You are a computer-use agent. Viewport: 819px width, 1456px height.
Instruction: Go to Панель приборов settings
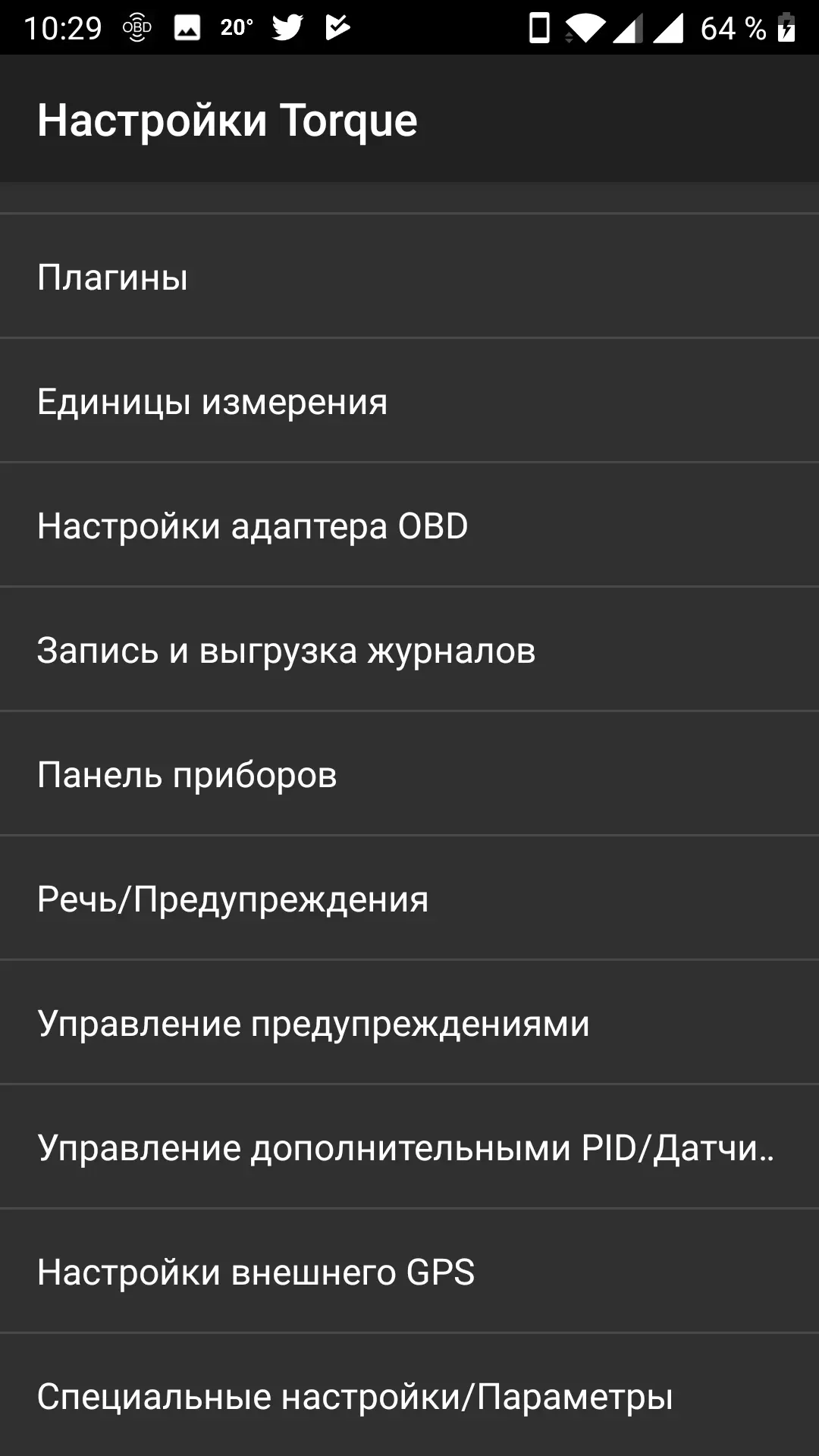coord(409,774)
